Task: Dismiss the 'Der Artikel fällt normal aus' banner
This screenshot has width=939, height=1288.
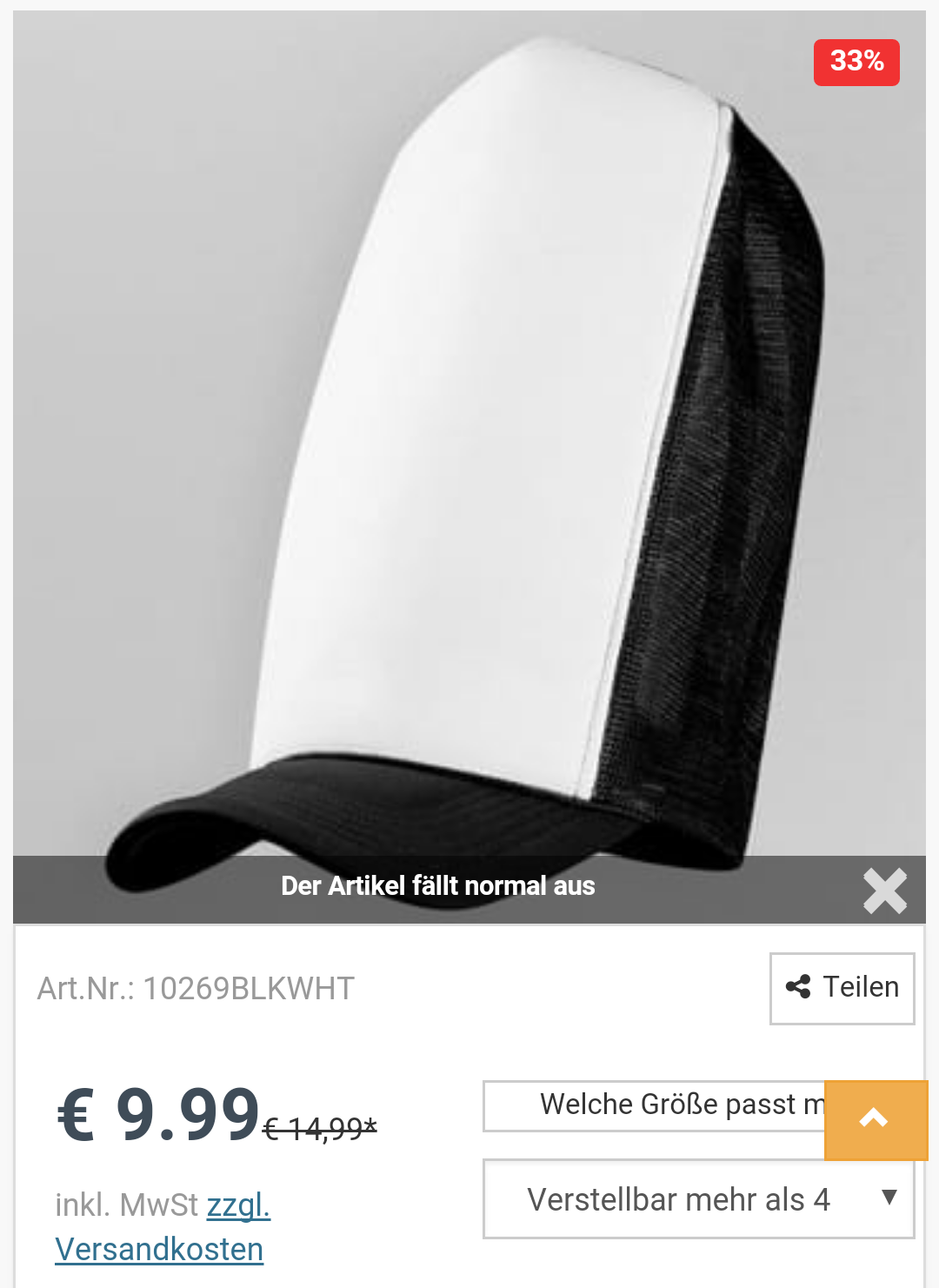Action: [x=884, y=891]
